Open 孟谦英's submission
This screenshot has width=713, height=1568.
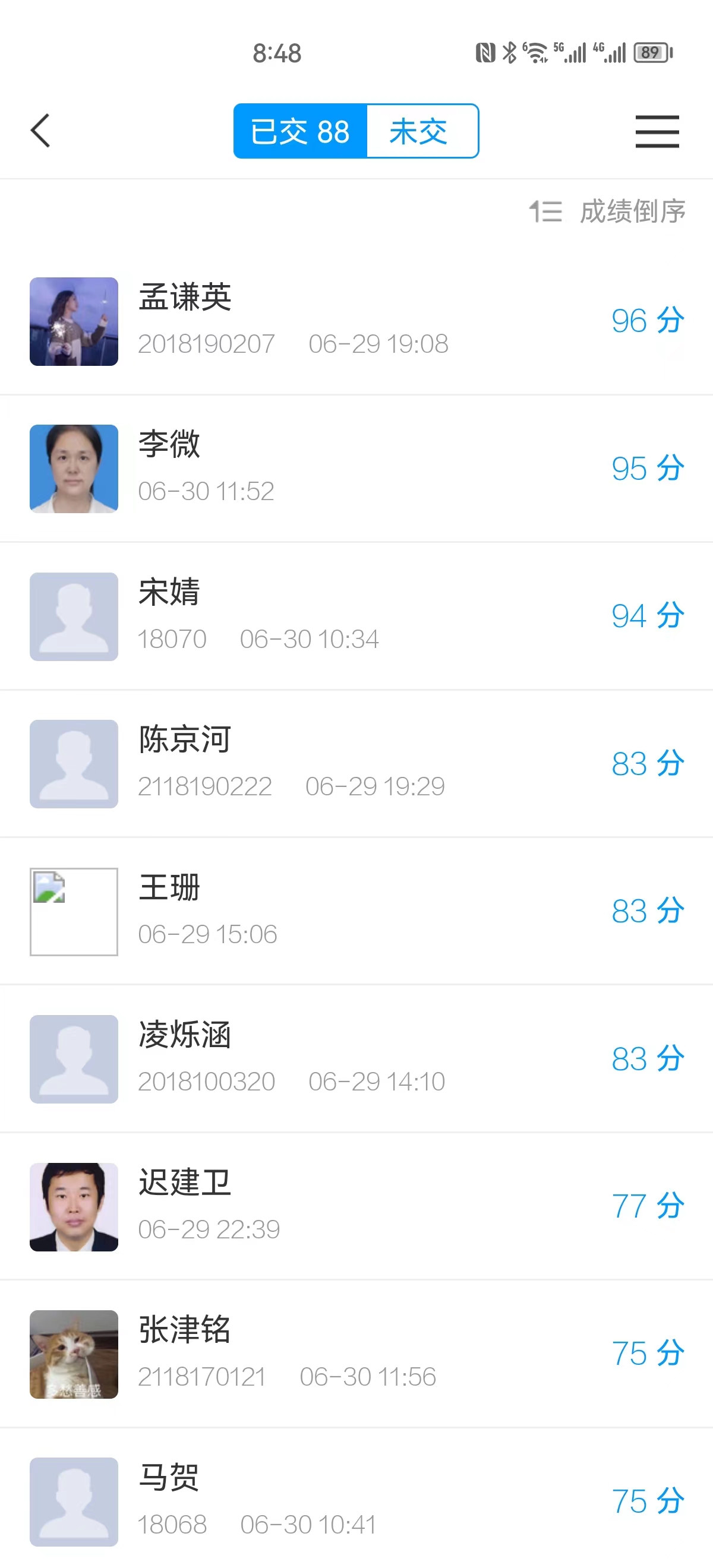pyautogui.click(x=356, y=321)
